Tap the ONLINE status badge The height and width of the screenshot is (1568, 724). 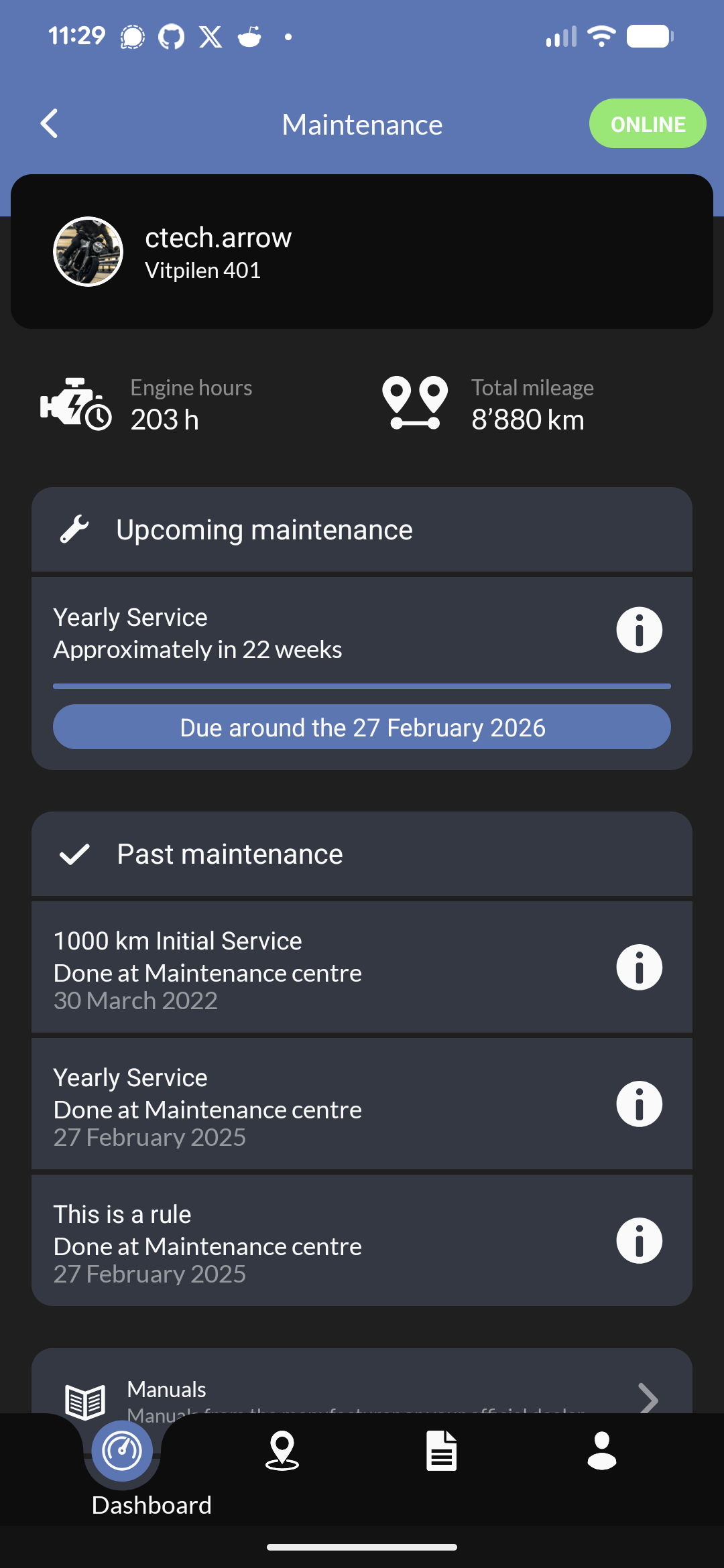(x=647, y=124)
